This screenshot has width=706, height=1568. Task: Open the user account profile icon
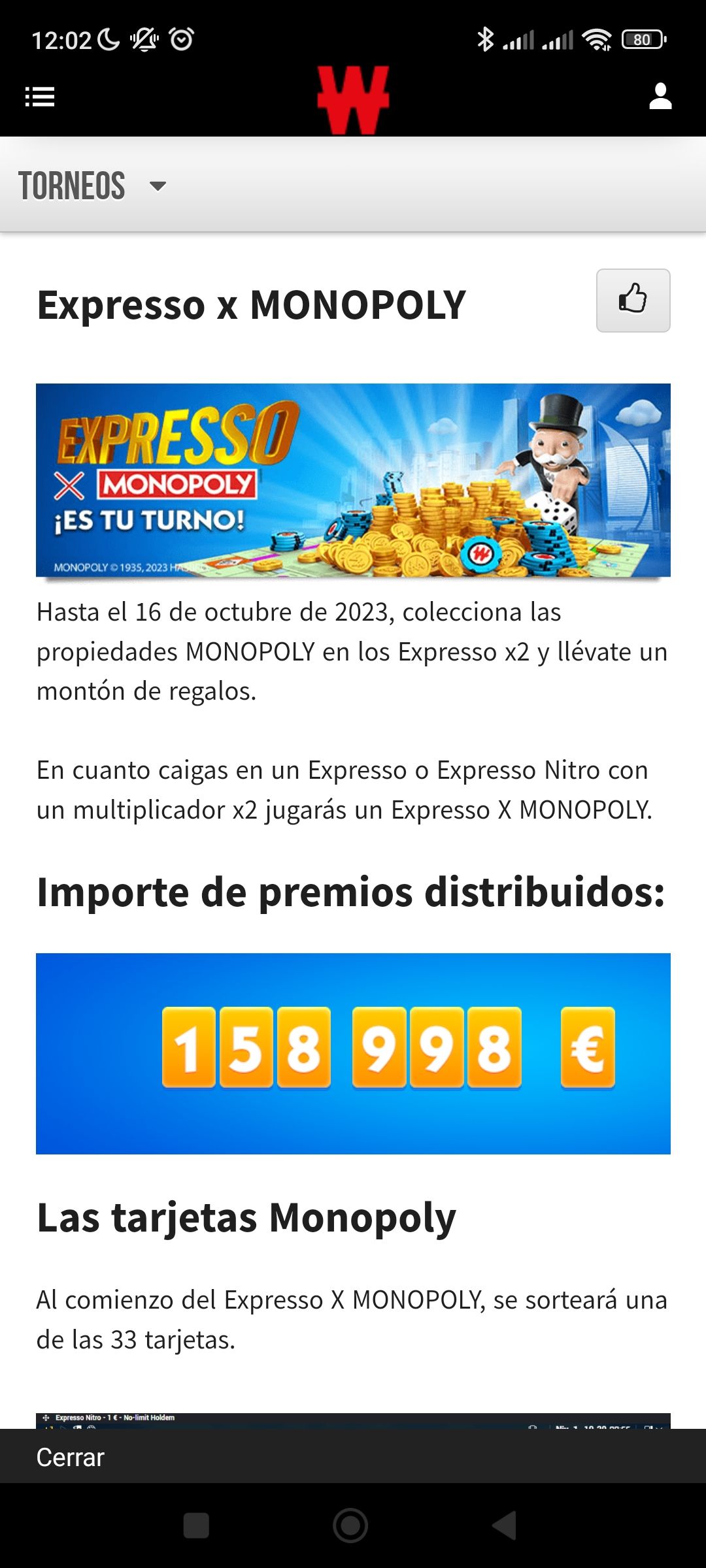pos(660,97)
